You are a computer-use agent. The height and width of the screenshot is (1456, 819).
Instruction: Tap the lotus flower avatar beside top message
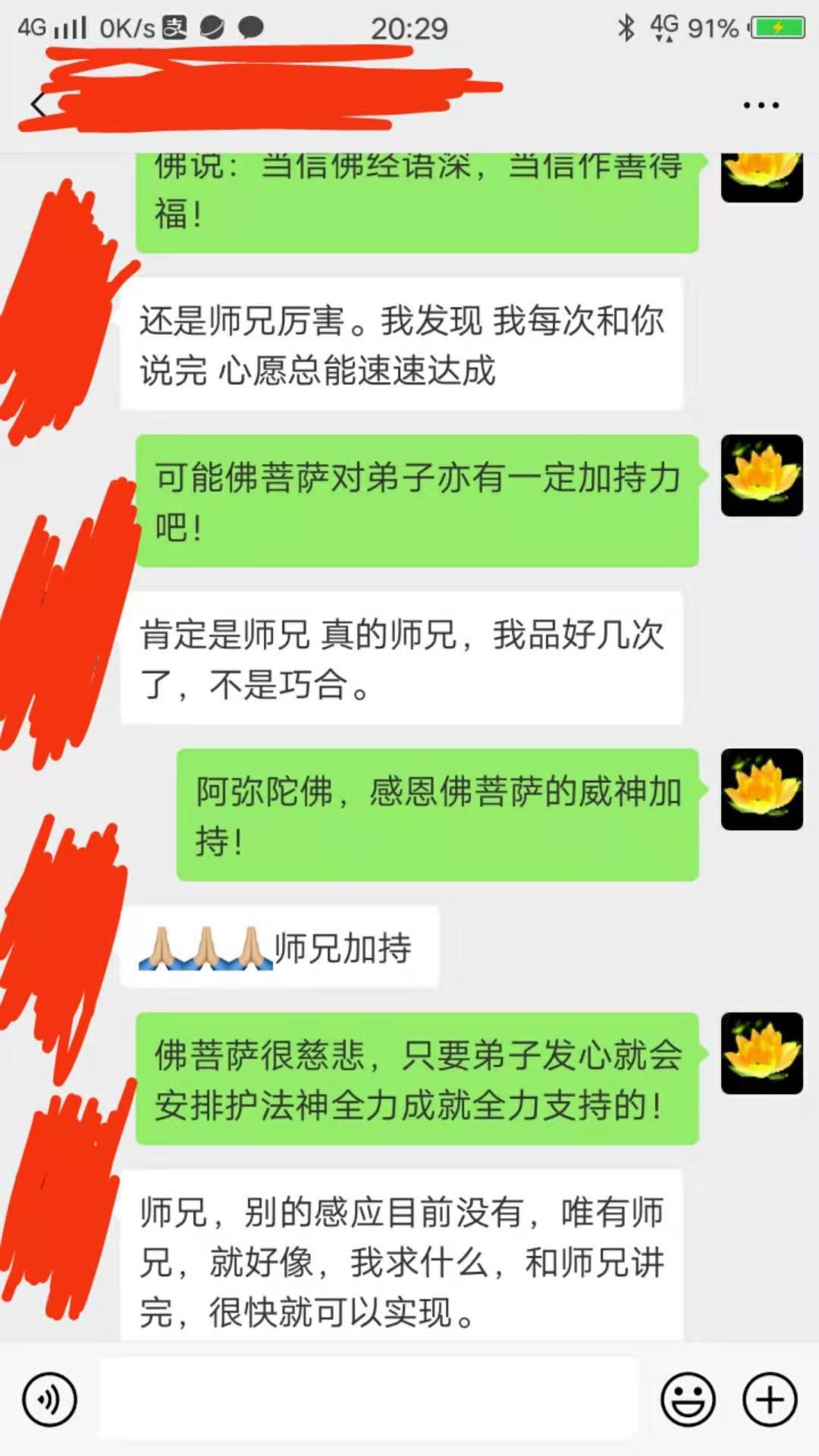pos(761,176)
